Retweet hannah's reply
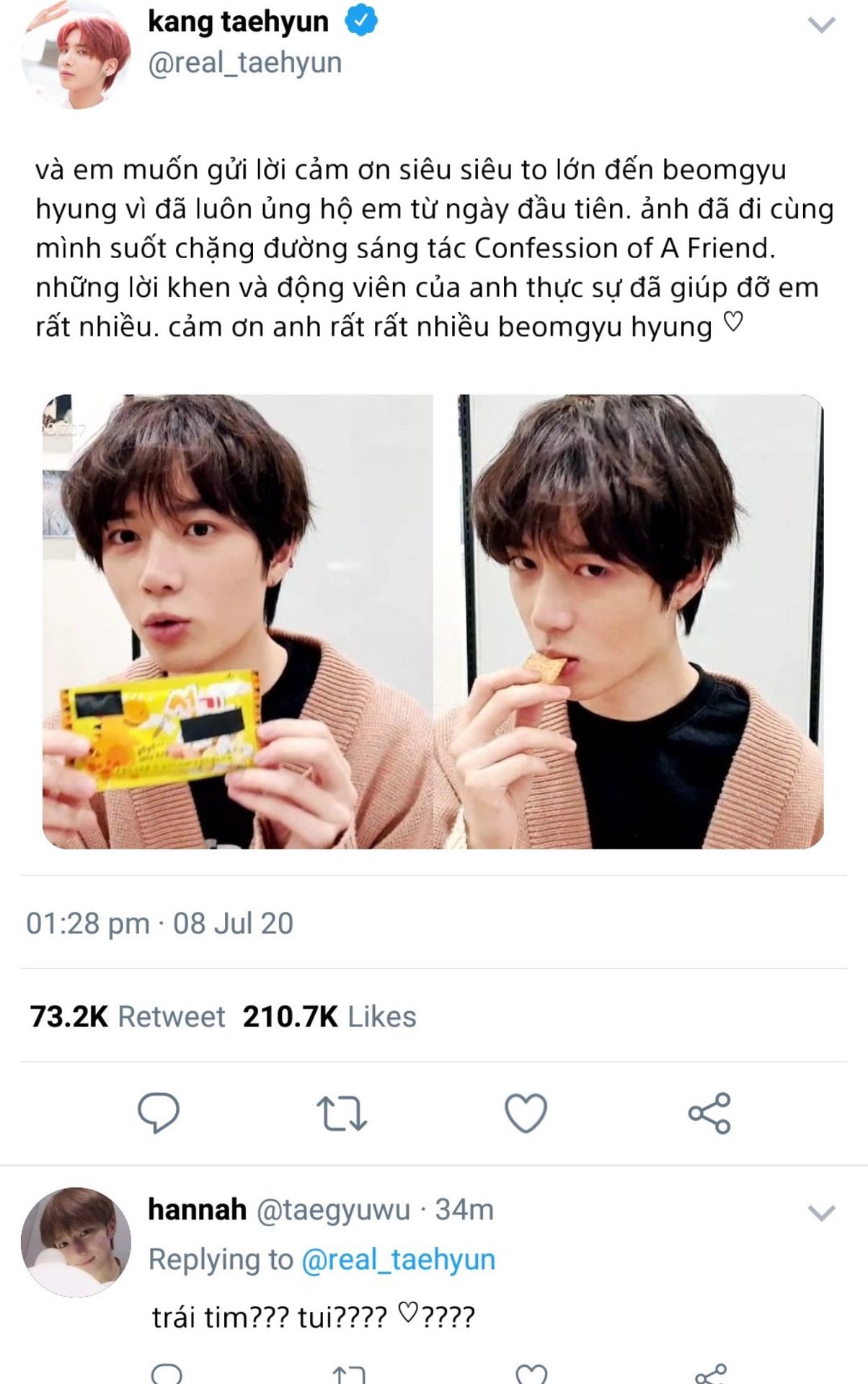 click(x=348, y=1374)
